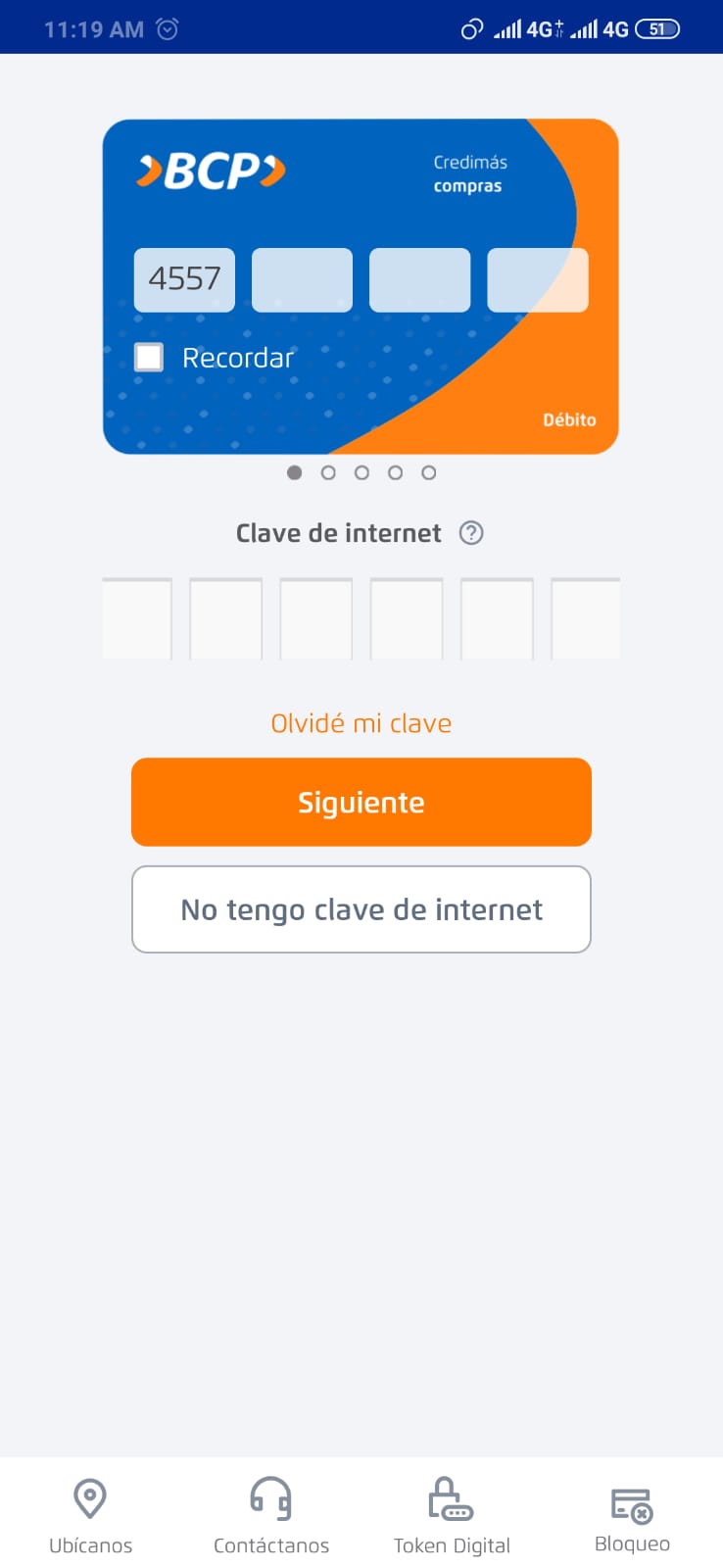The height and width of the screenshot is (1568, 723).
Task: Click the first Clave de internet box
Action: 137,617
